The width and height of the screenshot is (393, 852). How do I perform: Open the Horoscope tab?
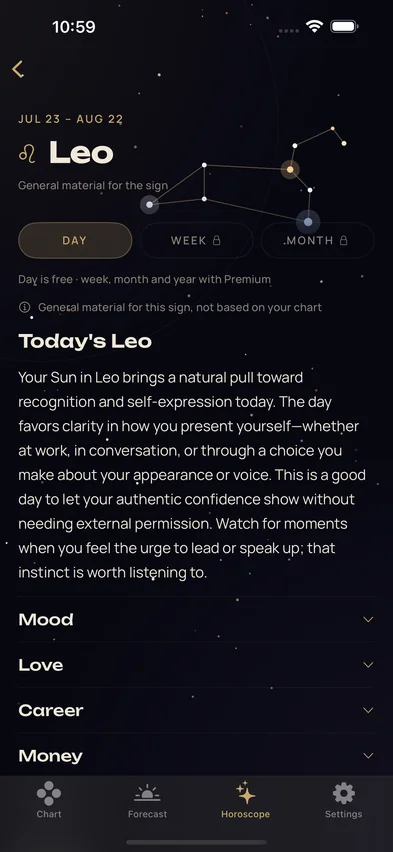[246, 800]
